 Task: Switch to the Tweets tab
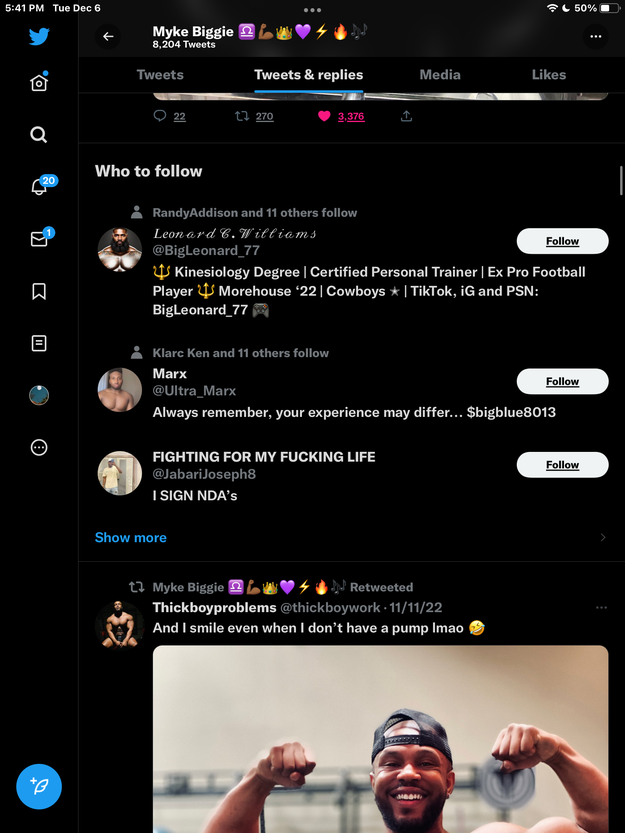pos(160,74)
